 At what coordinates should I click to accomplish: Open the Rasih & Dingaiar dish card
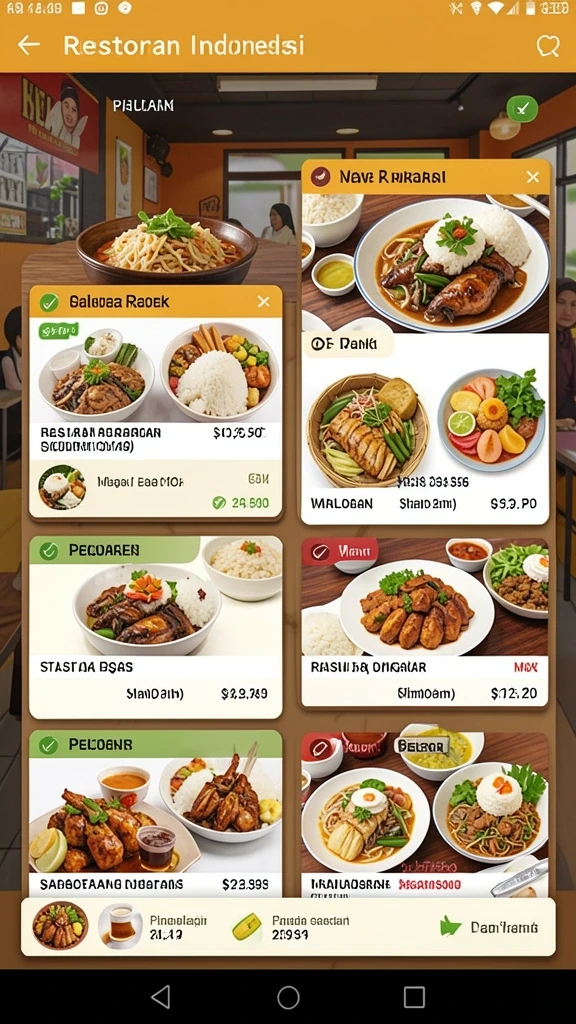[424, 622]
